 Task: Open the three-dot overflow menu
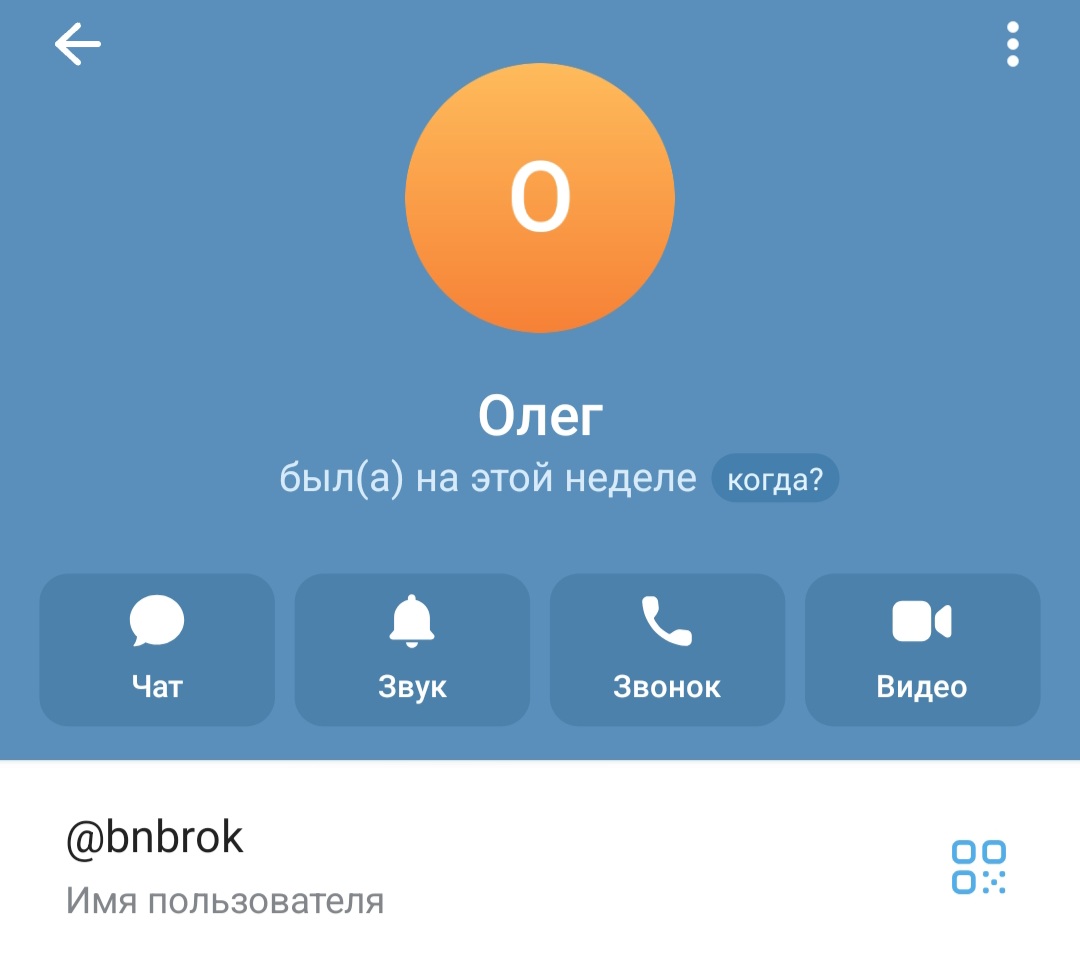pyautogui.click(x=1012, y=45)
